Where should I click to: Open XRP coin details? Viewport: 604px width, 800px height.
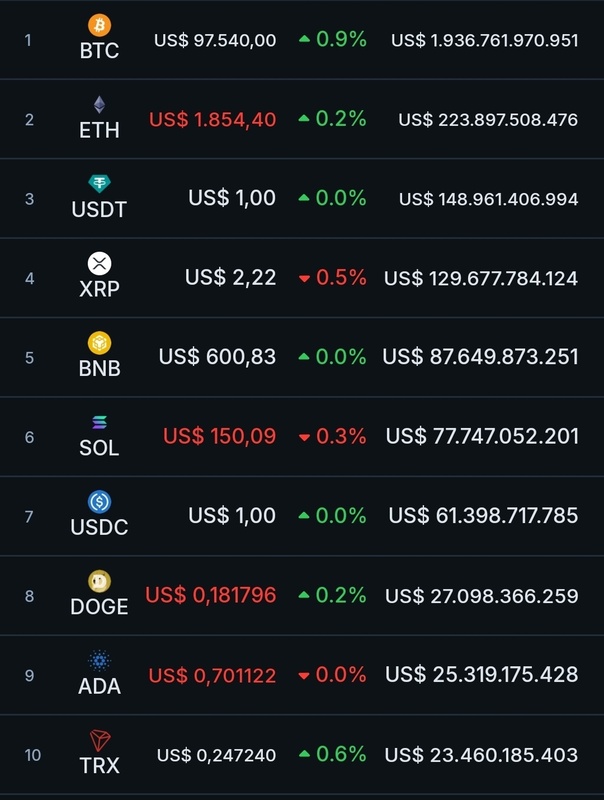click(99, 277)
